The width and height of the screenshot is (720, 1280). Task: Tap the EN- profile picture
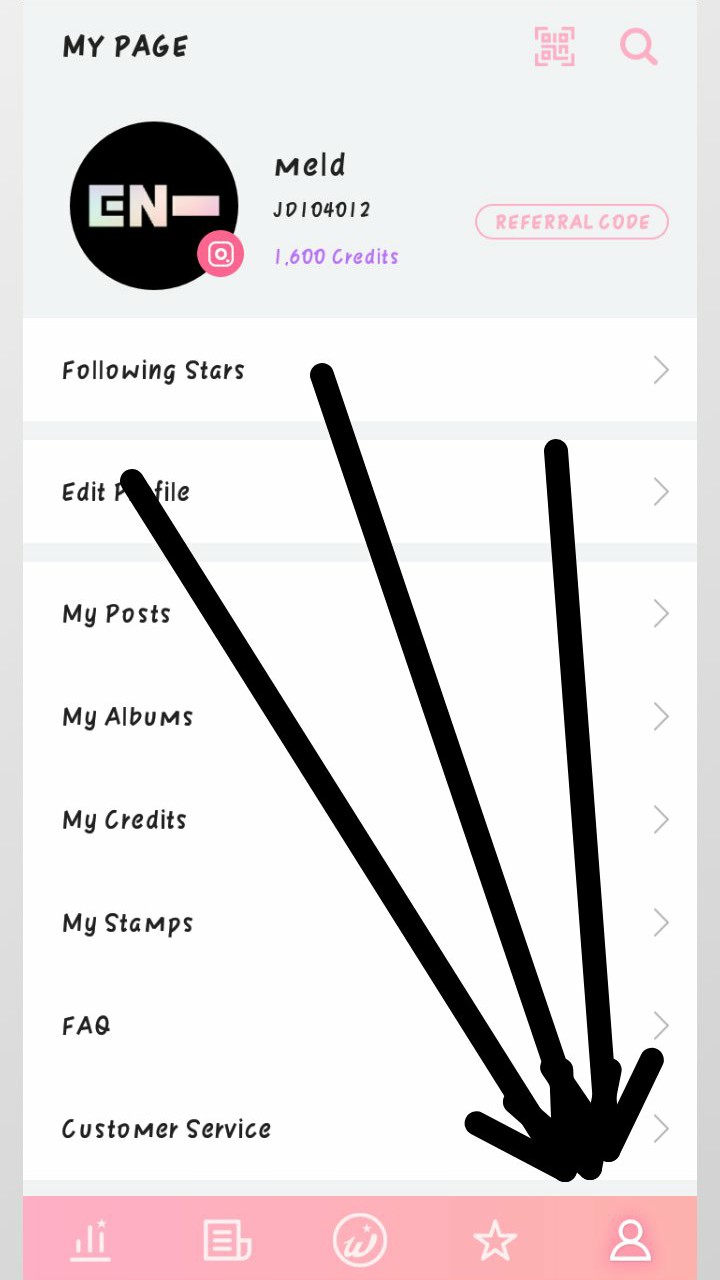(x=154, y=206)
